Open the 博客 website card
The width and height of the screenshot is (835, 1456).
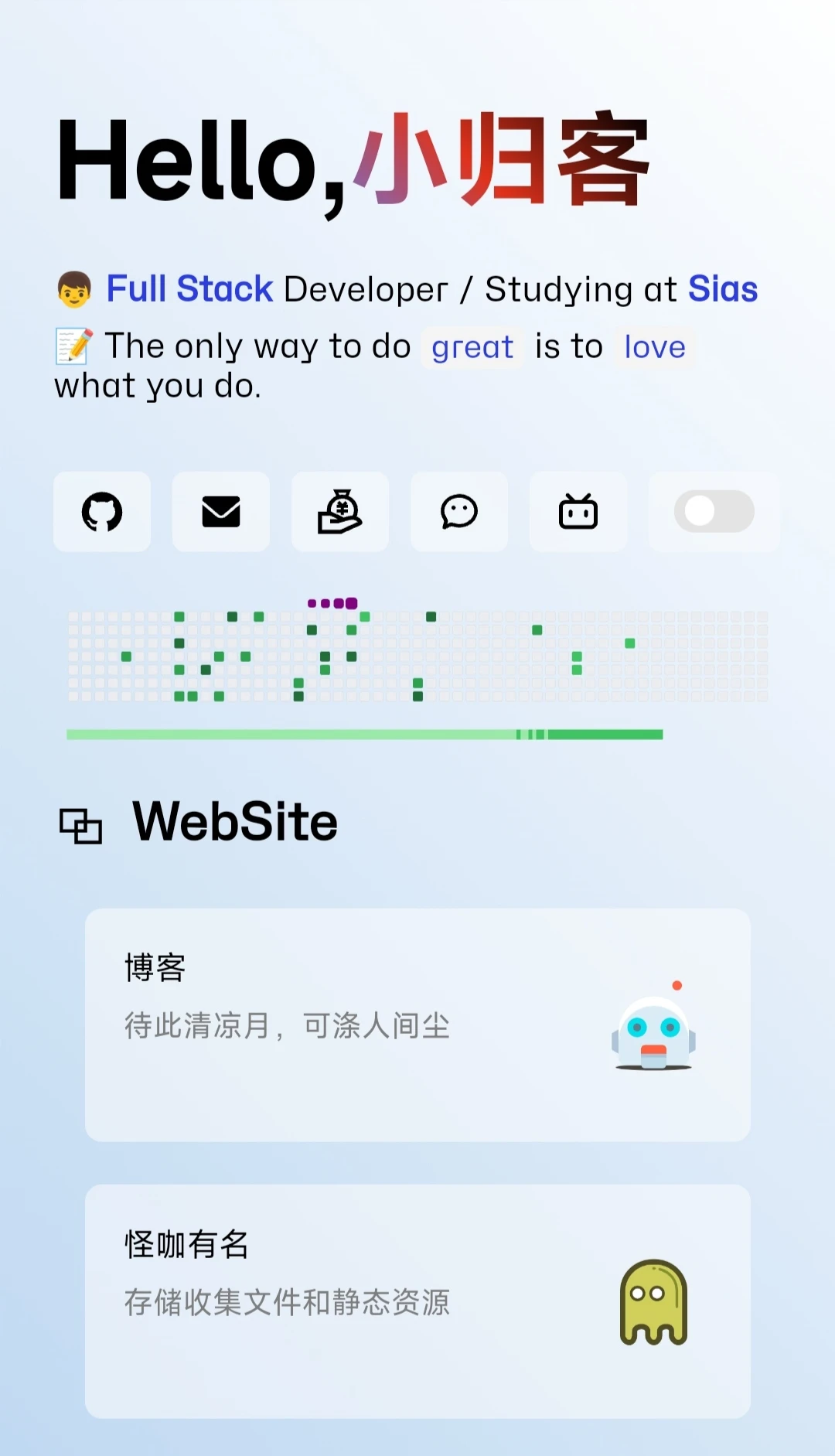417,1025
